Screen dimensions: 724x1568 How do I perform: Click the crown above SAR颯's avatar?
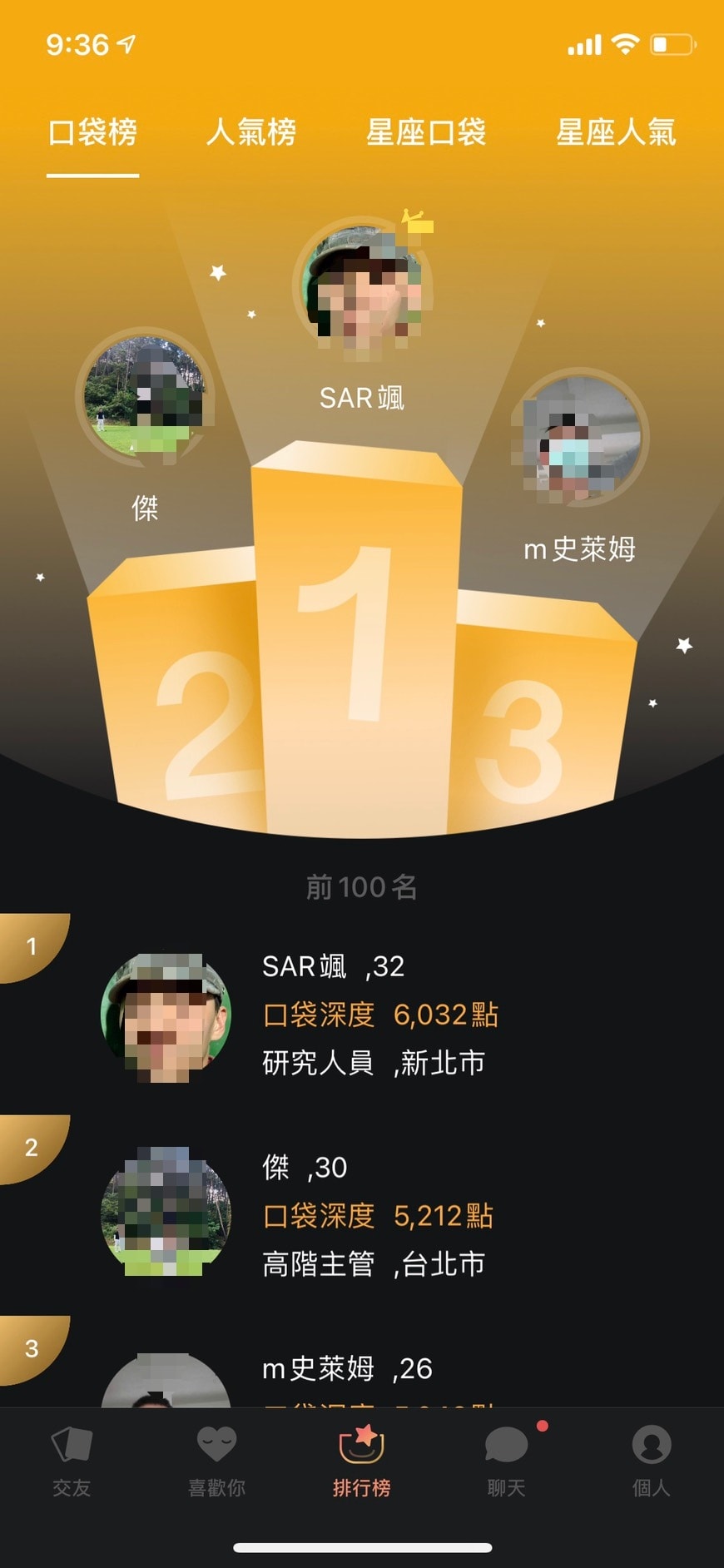coord(415,223)
